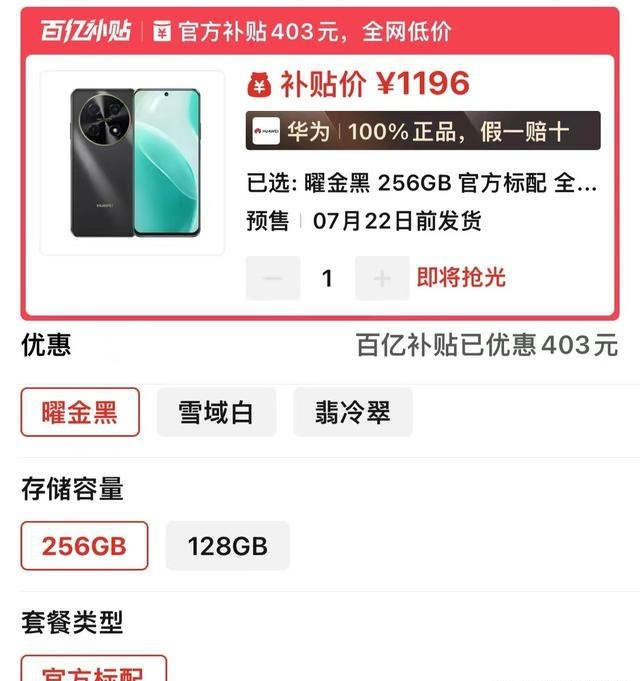640x681 pixels.
Task: Pick the 翡冷翠 color option
Action: coord(352,412)
